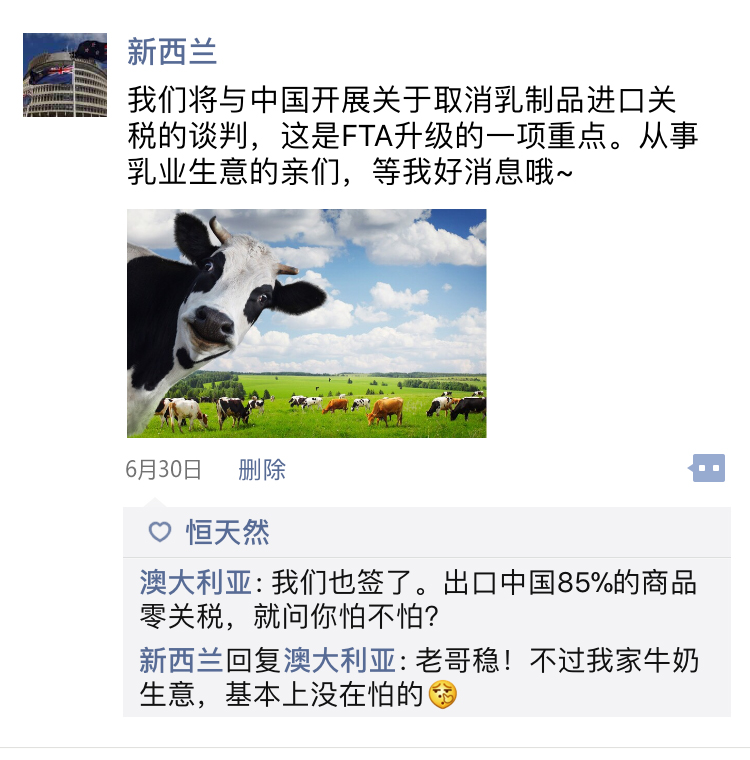Open the 新西兰 profile picture
This screenshot has height=760, width=750.
[64, 75]
